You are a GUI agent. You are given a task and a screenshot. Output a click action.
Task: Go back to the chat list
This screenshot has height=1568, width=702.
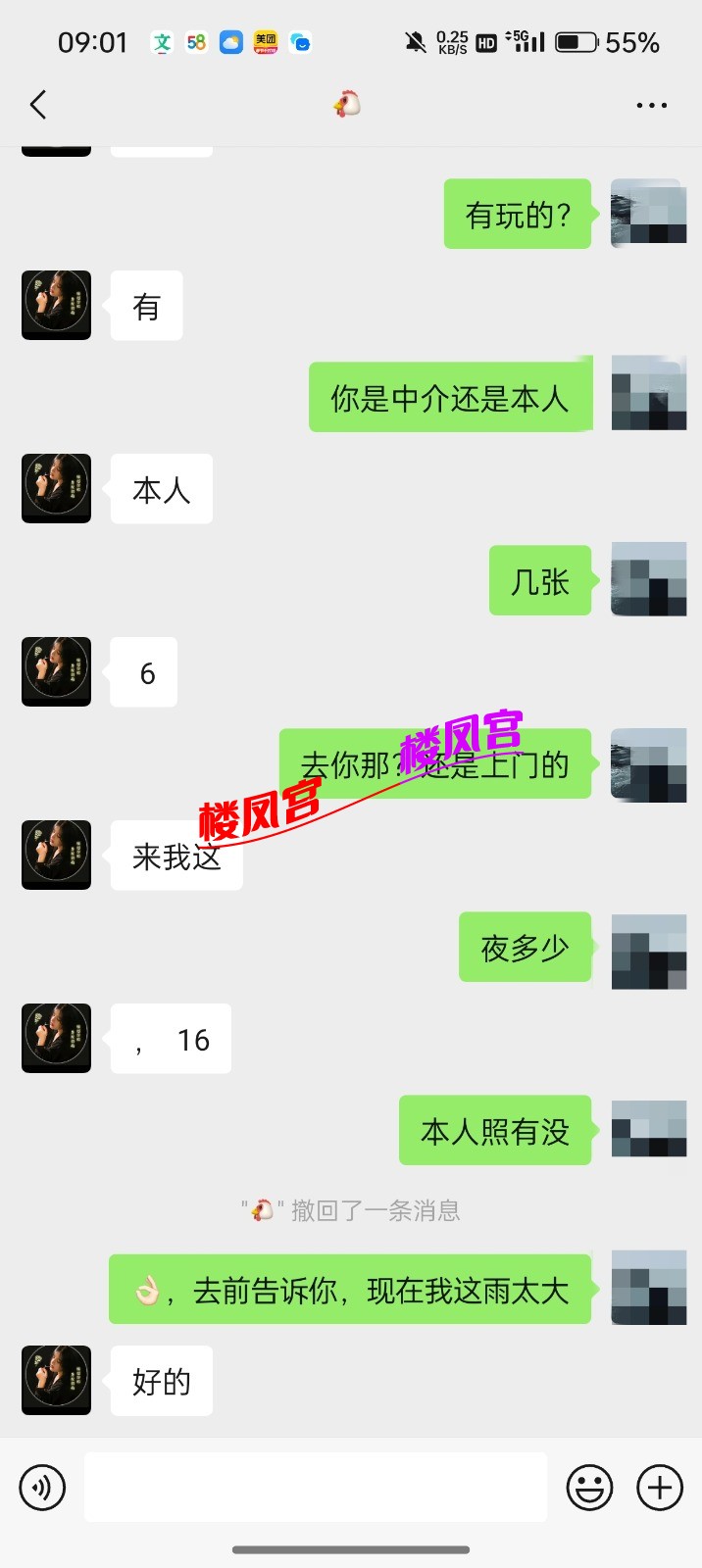[38, 105]
